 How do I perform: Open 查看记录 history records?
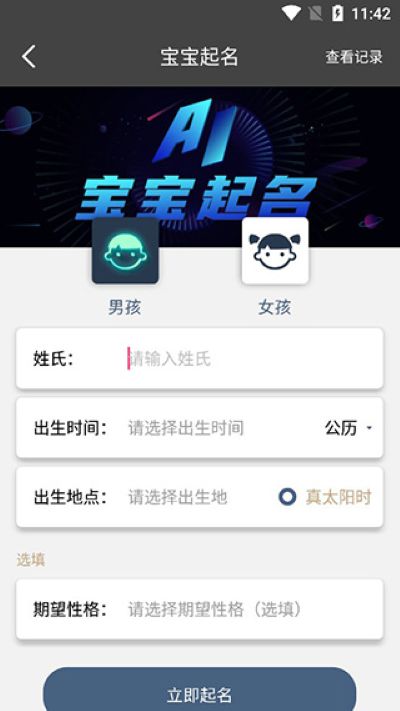pyautogui.click(x=354, y=57)
